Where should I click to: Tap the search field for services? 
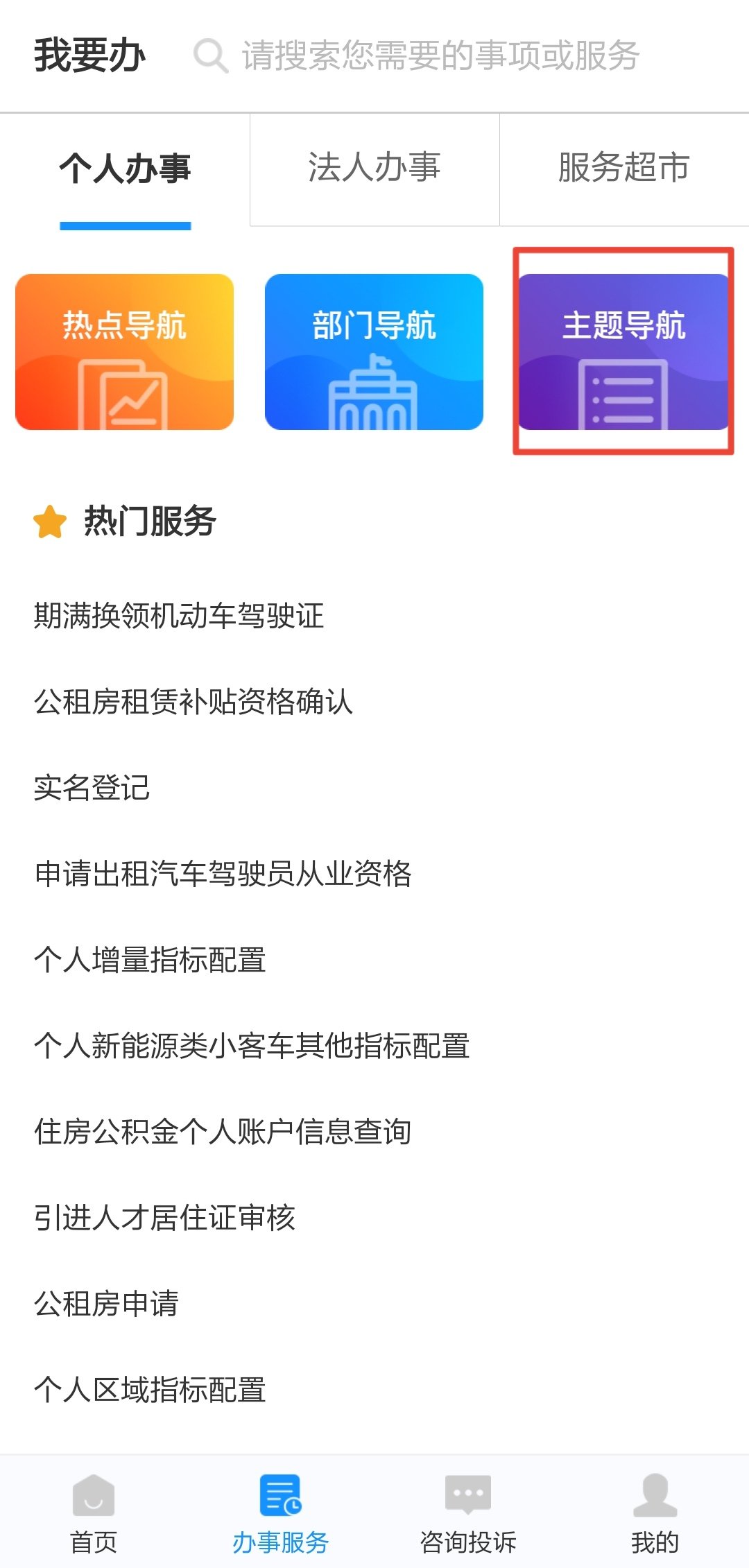439,55
